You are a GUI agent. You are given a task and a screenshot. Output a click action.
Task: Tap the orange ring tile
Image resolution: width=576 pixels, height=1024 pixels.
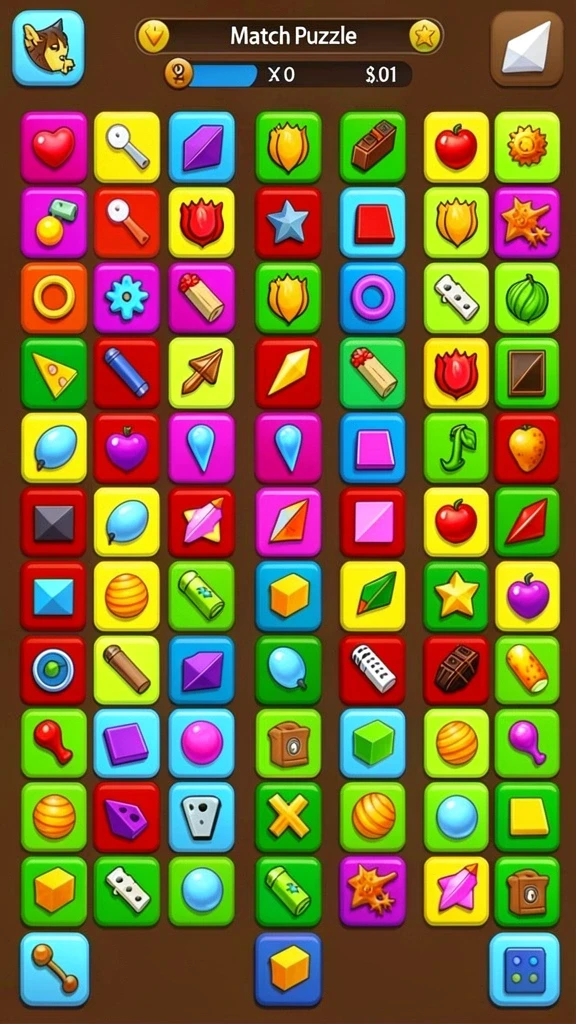[x=54, y=297]
